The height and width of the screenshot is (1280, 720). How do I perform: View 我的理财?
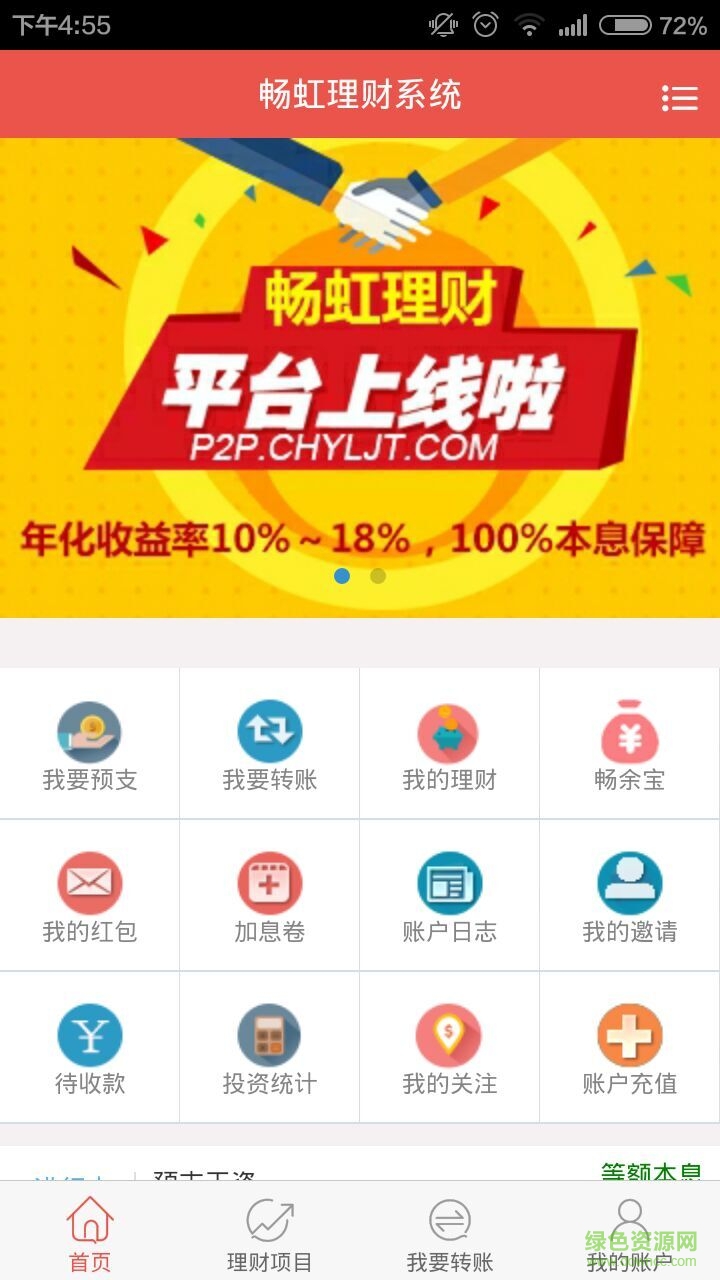click(x=450, y=745)
